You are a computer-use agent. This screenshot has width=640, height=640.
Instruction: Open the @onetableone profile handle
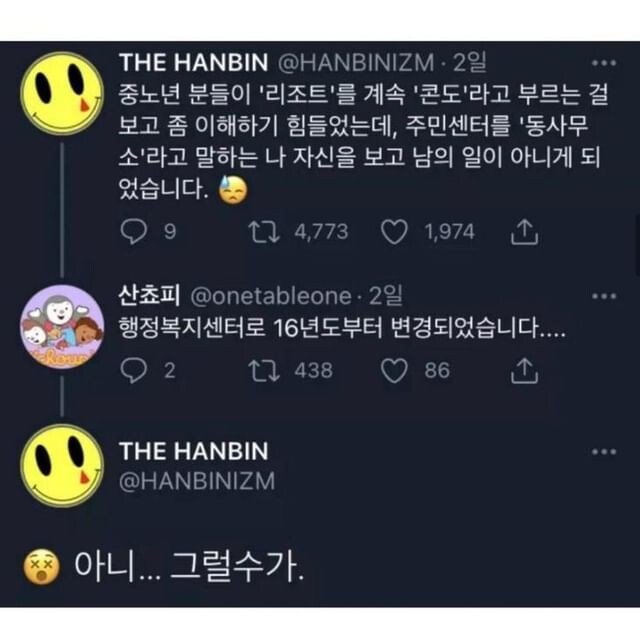coord(270,297)
